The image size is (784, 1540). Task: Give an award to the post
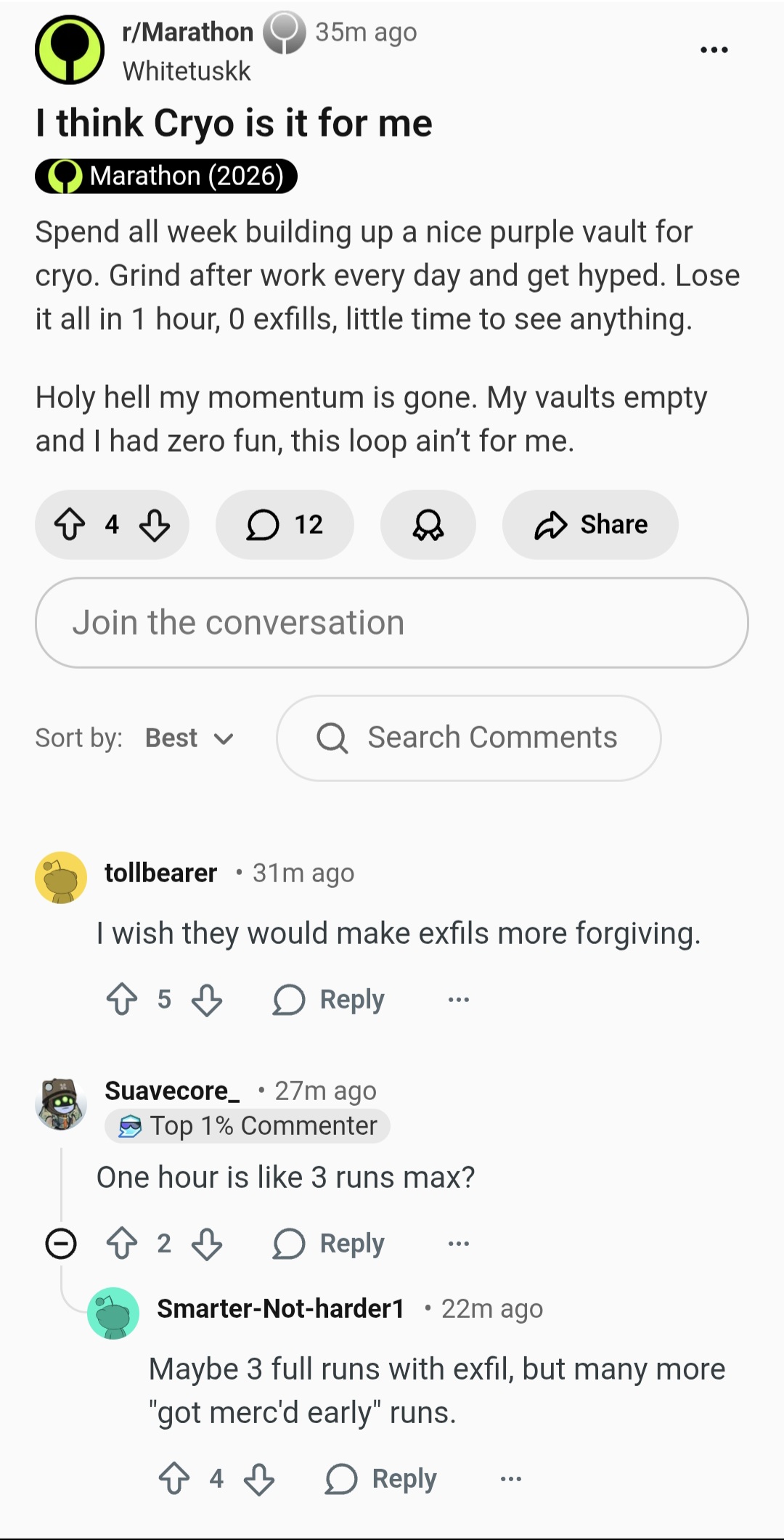click(428, 524)
